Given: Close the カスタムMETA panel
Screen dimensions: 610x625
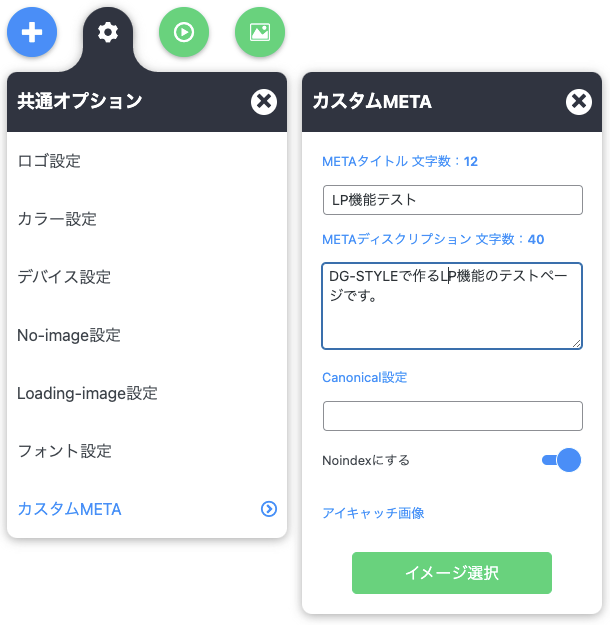Looking at the screenshot, I should click(578, 101).
